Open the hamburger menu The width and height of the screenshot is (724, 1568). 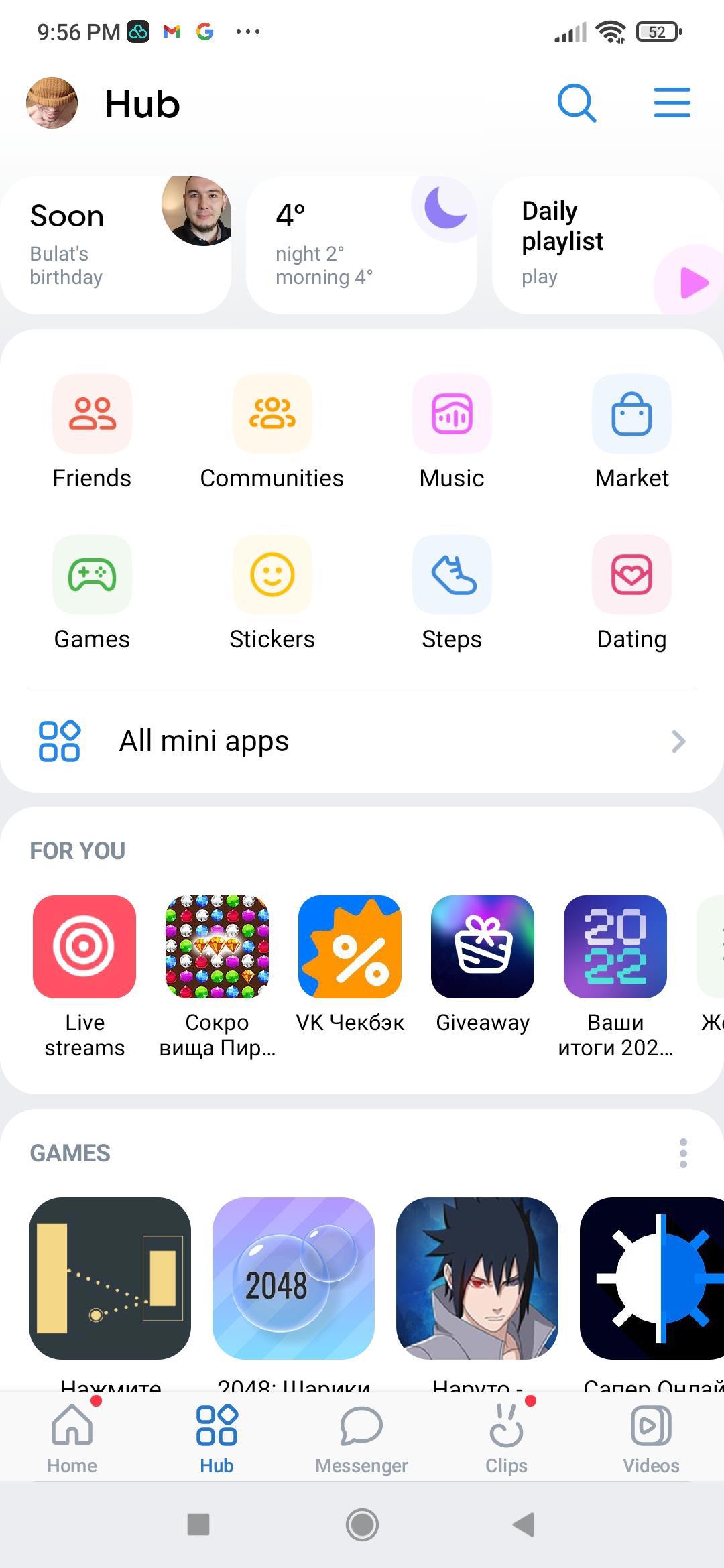672,103
